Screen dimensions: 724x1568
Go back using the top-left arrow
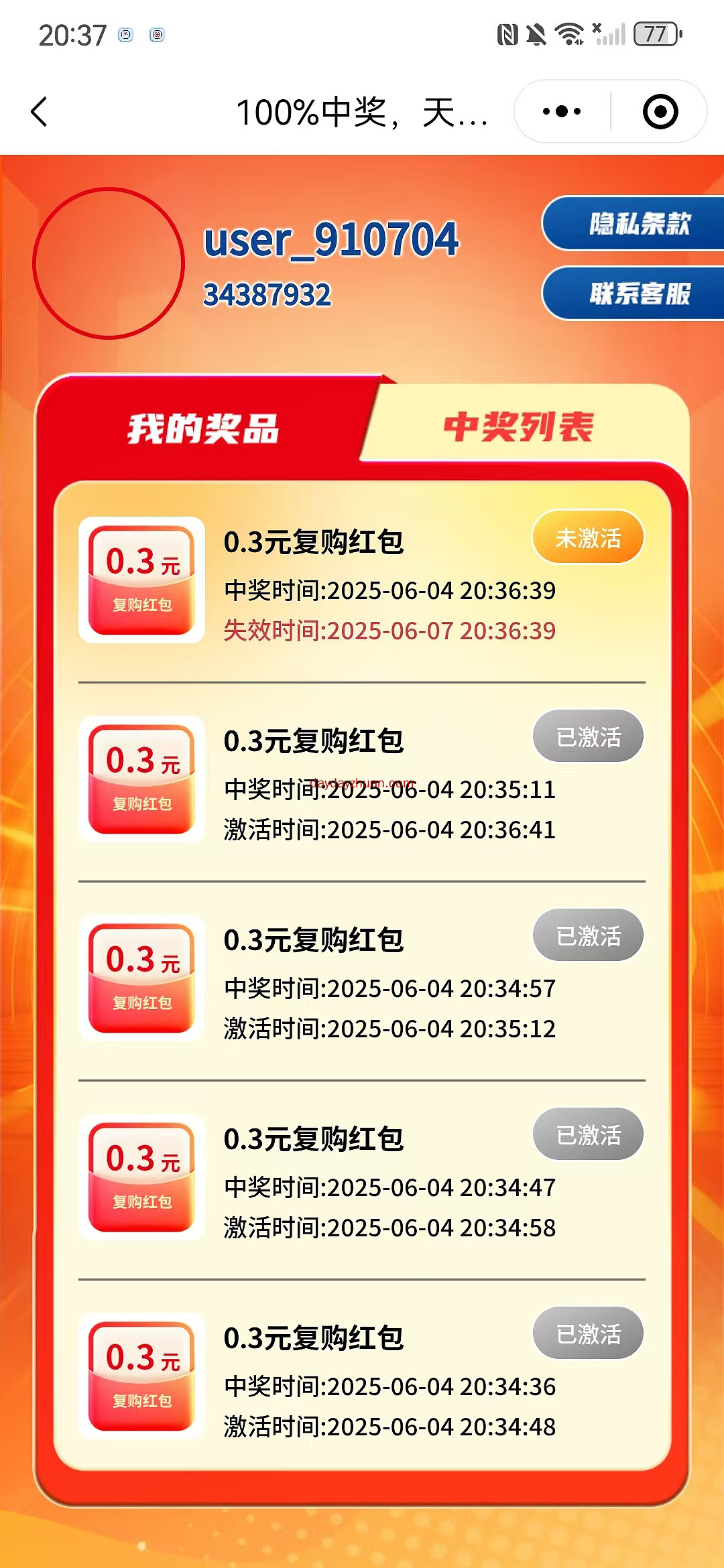point(40,112)
